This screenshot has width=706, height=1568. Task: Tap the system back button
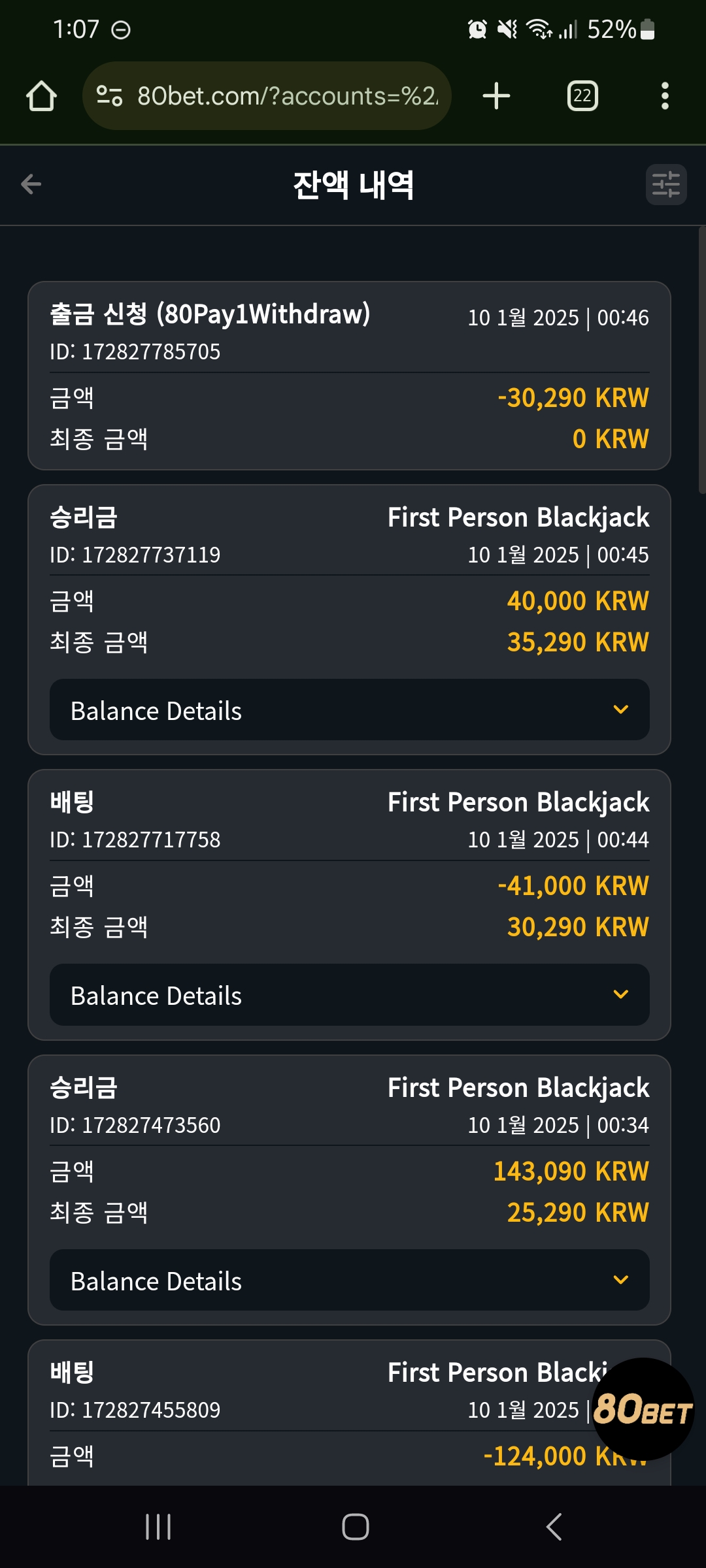(x=554, y=1527)
